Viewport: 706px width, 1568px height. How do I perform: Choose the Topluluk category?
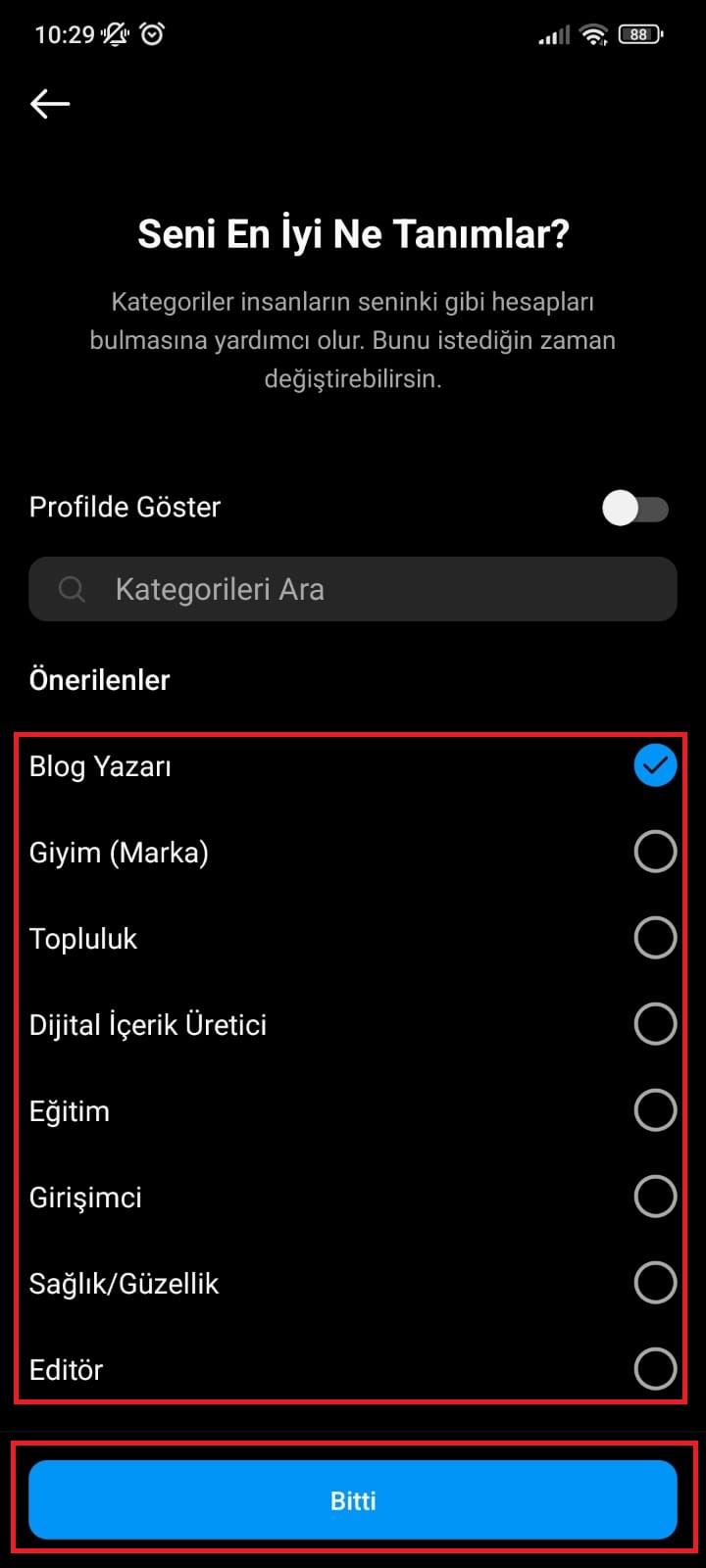[x=655, y=938]
